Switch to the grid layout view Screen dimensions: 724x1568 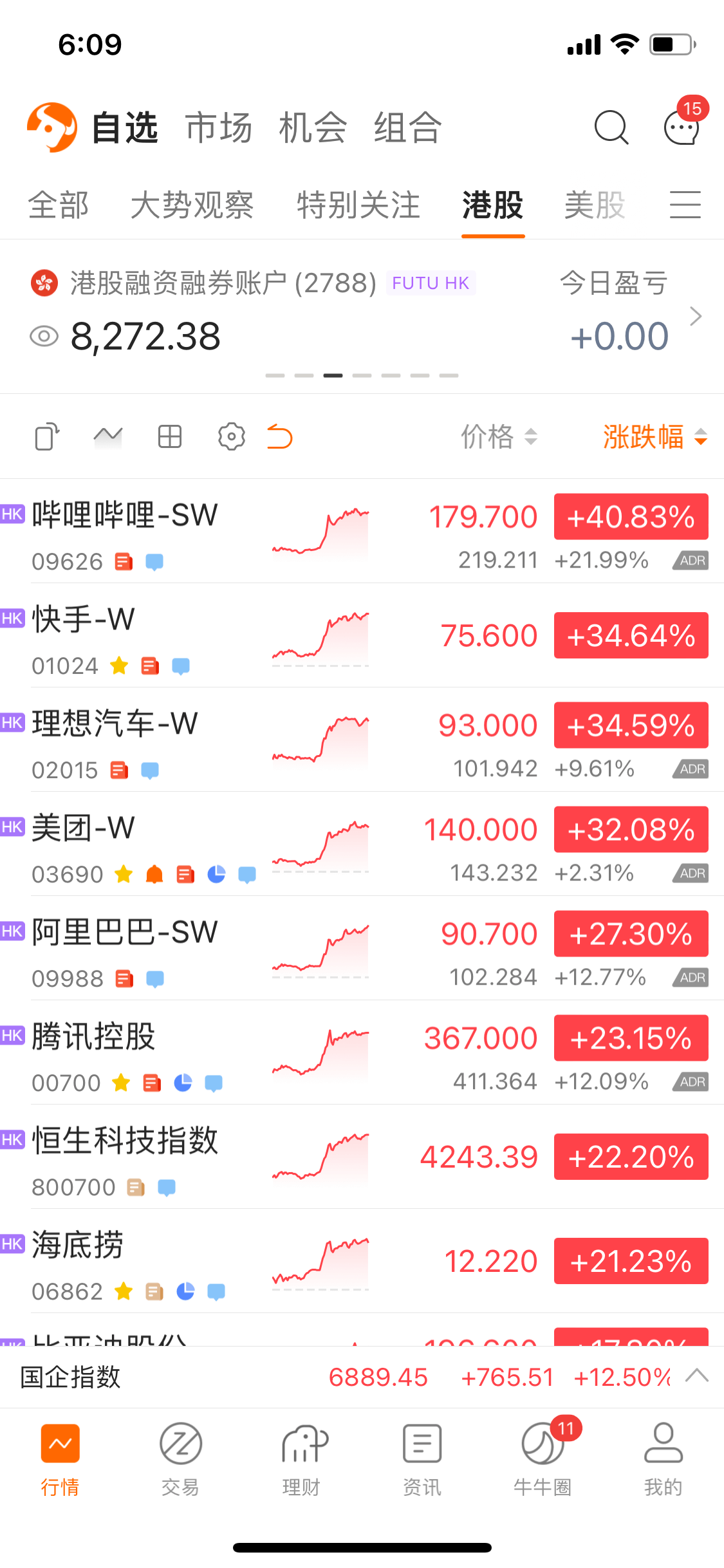point(170,436)
